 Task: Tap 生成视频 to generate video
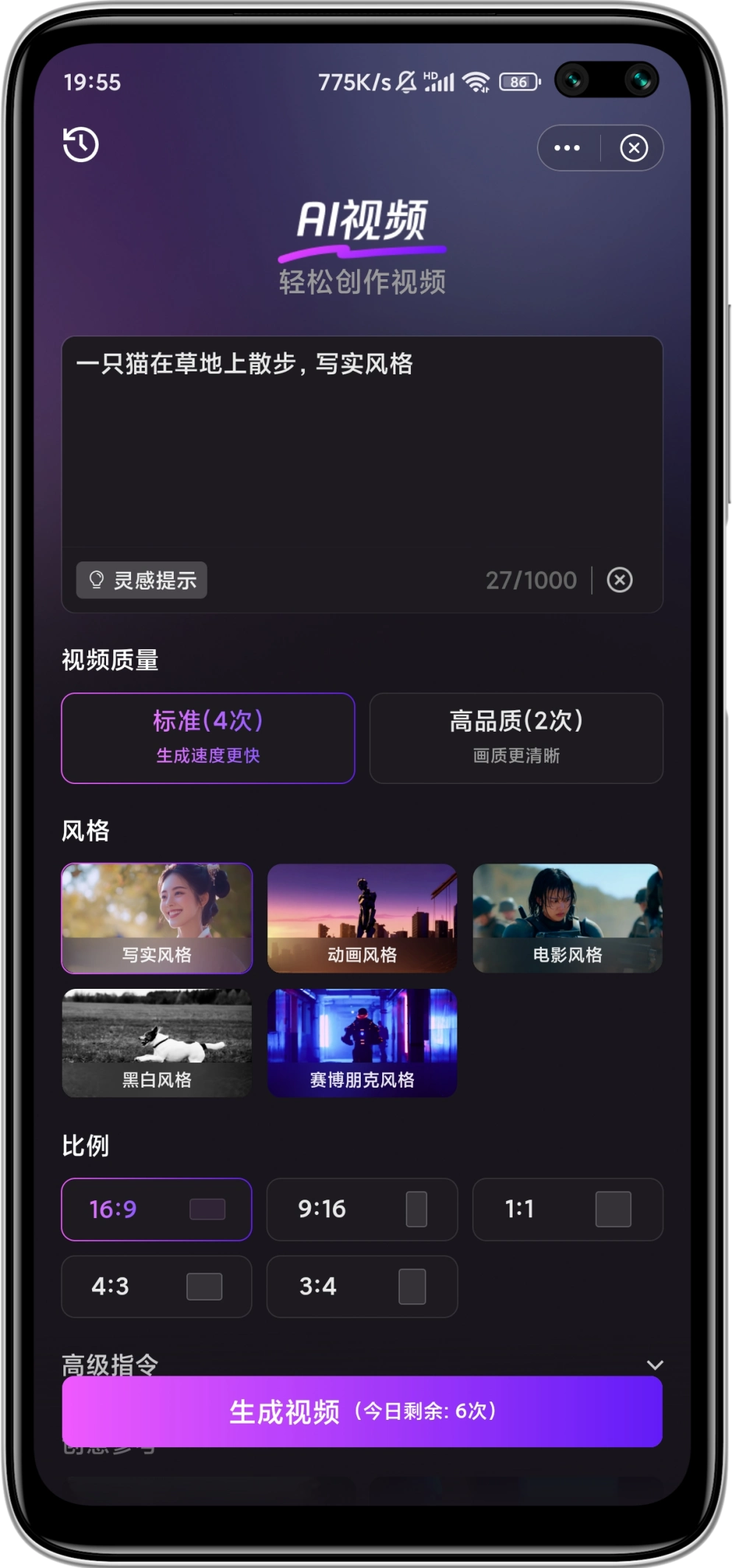[362, 1411]
